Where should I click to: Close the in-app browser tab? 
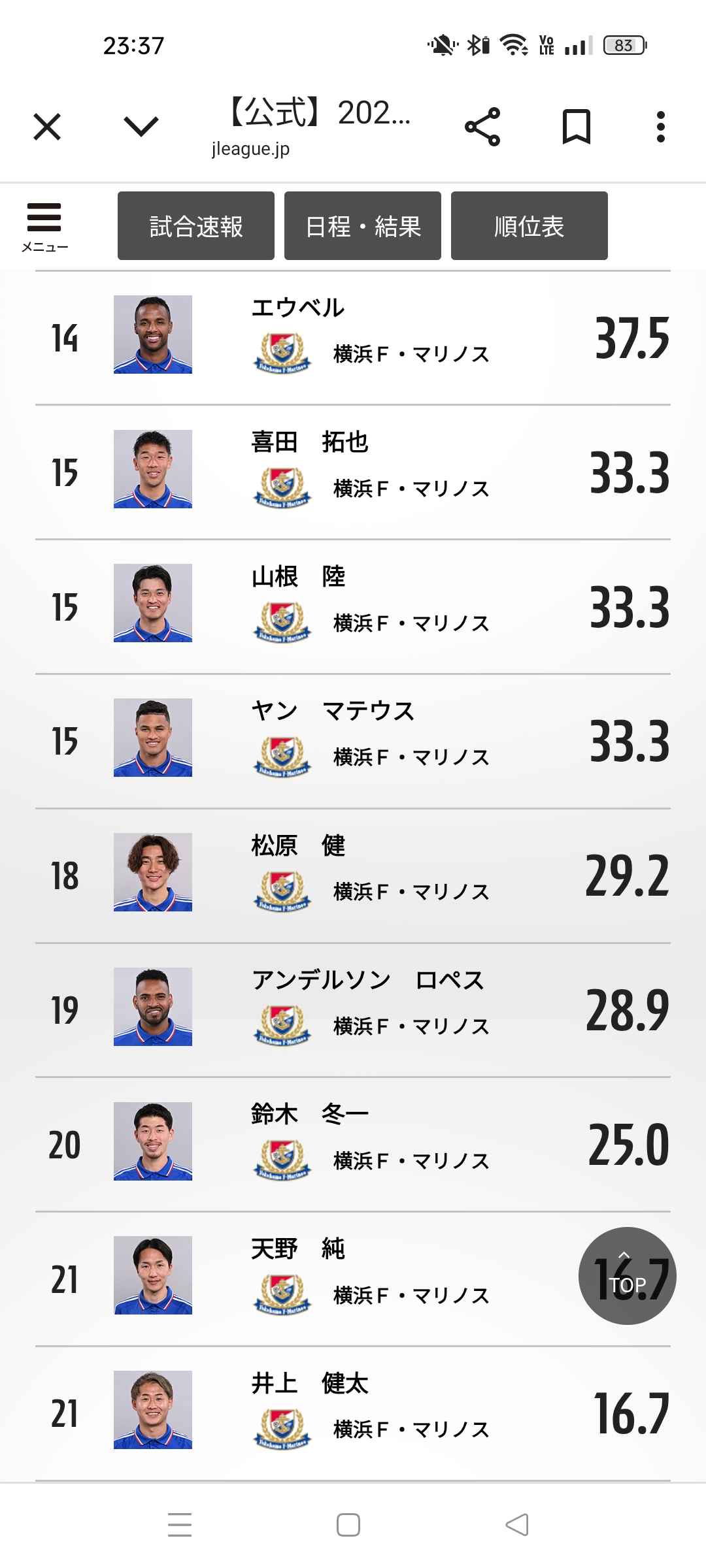tap(47, 127)
